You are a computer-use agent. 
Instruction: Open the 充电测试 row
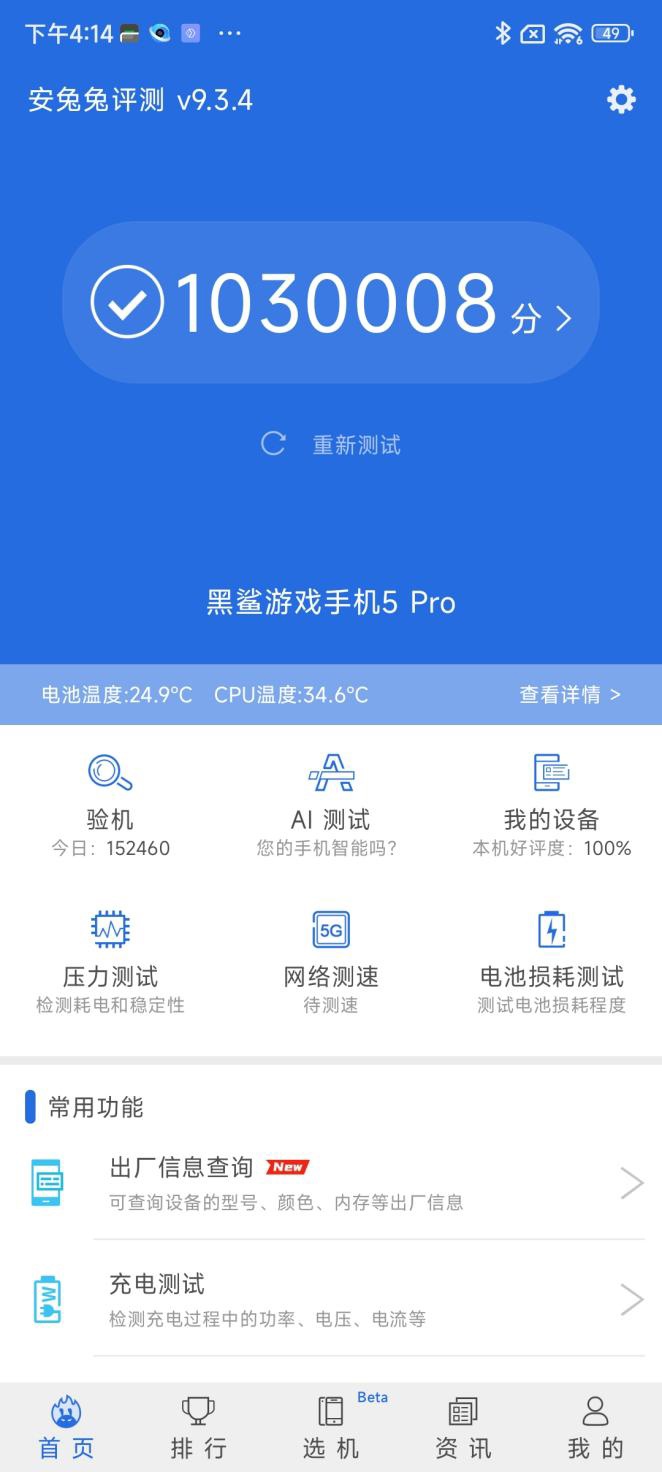(x=331, y=1300)
